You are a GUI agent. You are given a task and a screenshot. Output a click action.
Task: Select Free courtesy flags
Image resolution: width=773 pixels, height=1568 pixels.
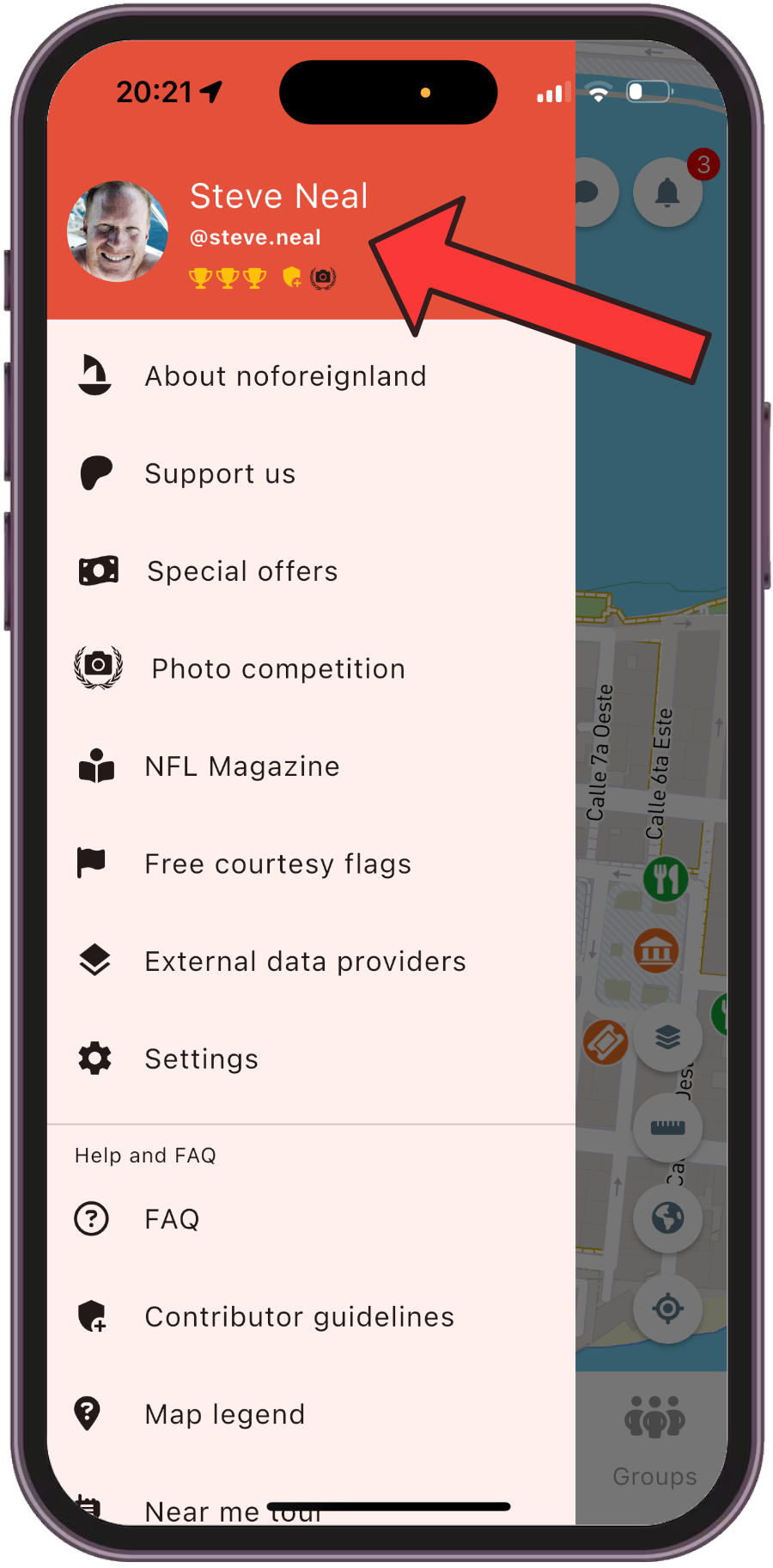277,864
